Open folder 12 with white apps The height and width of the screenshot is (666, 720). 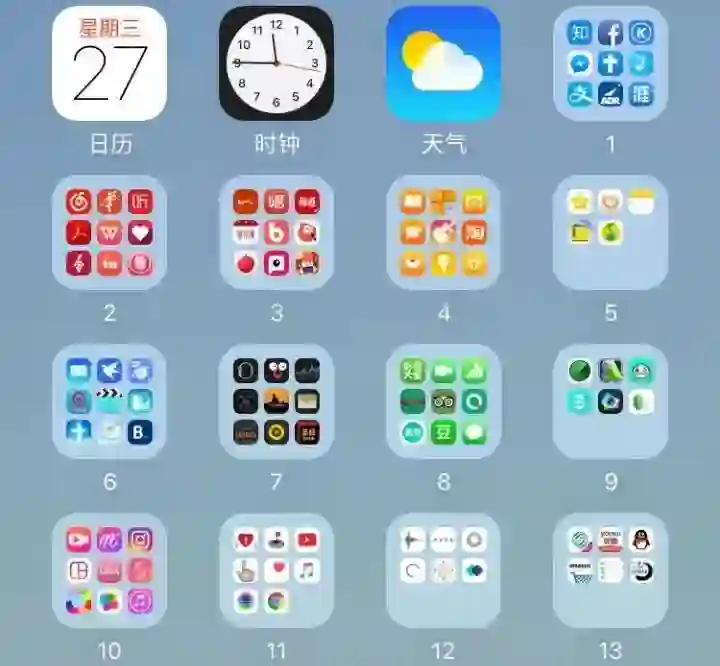pos(443,571)
